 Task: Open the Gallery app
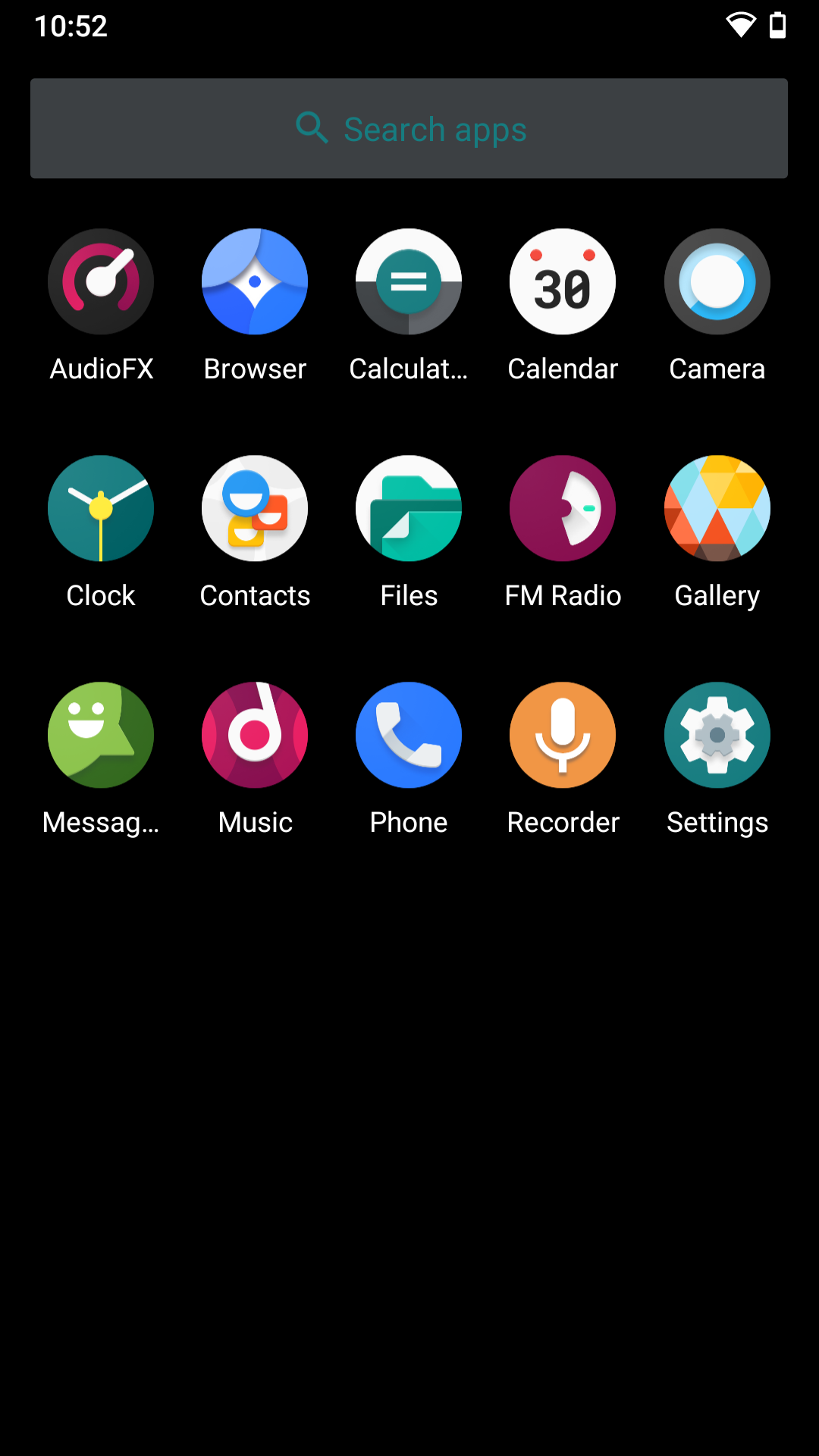coord(717,509)
